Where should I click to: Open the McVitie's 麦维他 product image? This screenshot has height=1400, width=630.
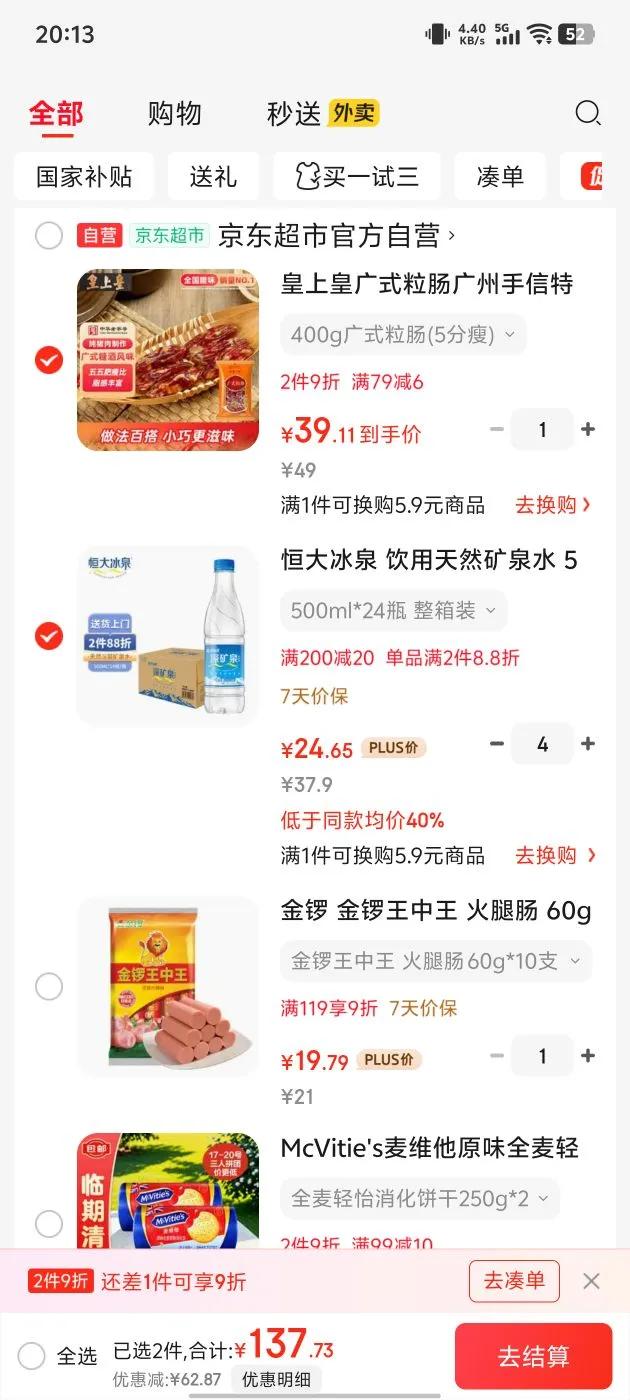pos(168,1190)
